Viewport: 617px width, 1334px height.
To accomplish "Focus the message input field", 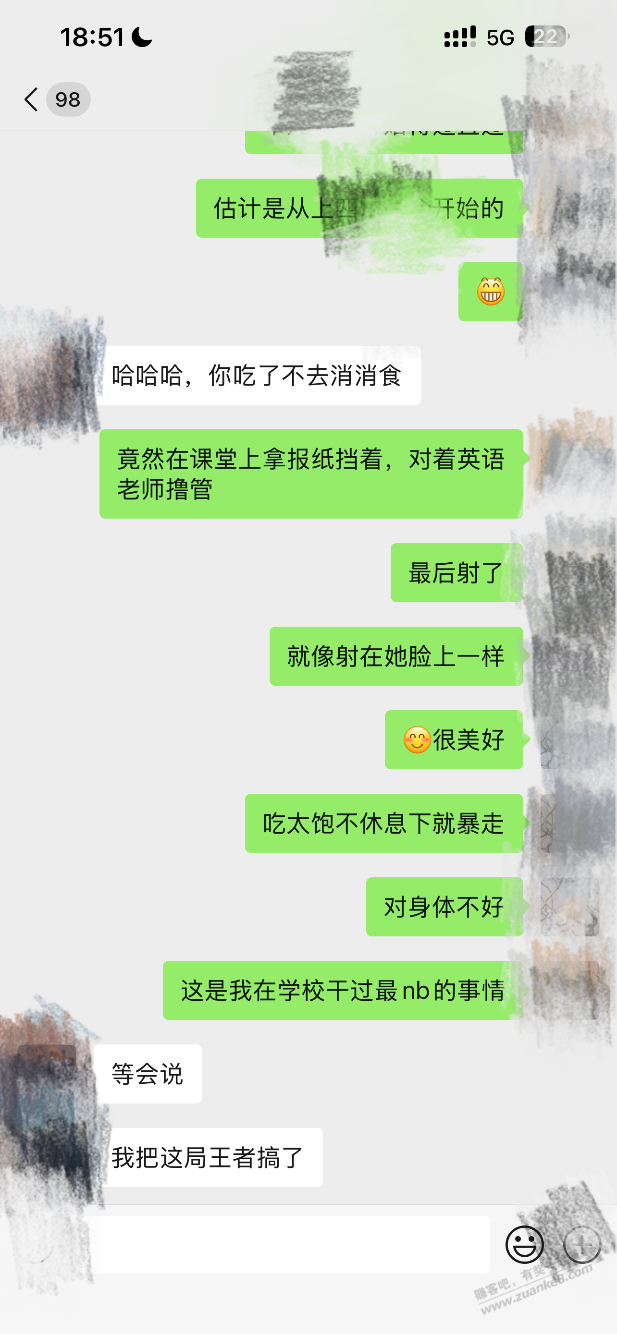I will pyautogui.click(x=292, y=1244).
